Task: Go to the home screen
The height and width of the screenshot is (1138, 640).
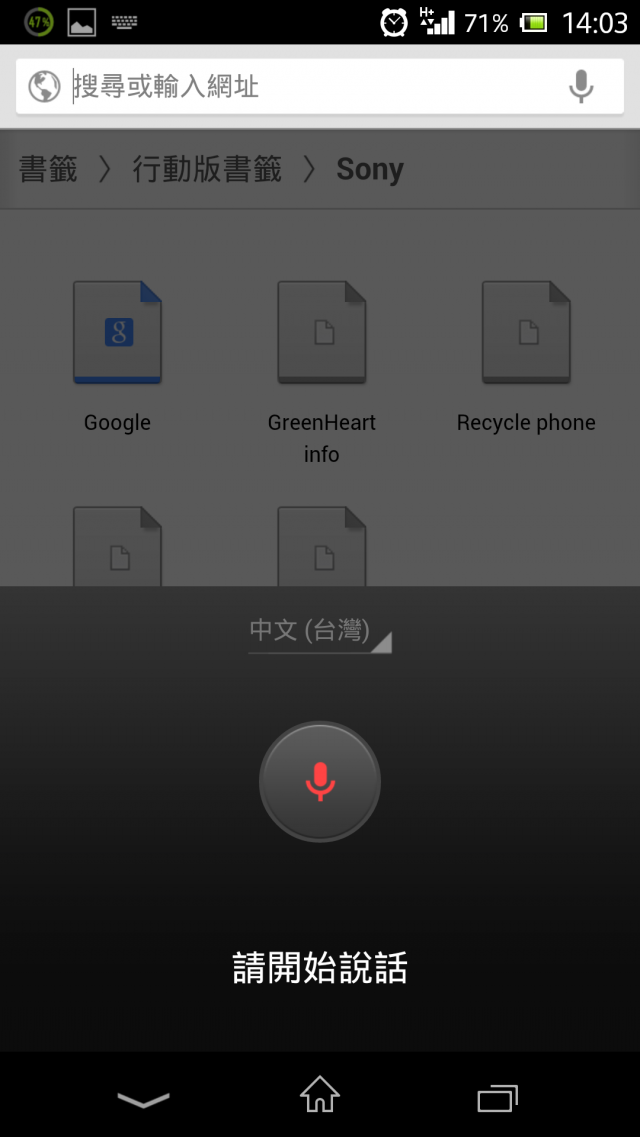Action: pos(320,1096)
